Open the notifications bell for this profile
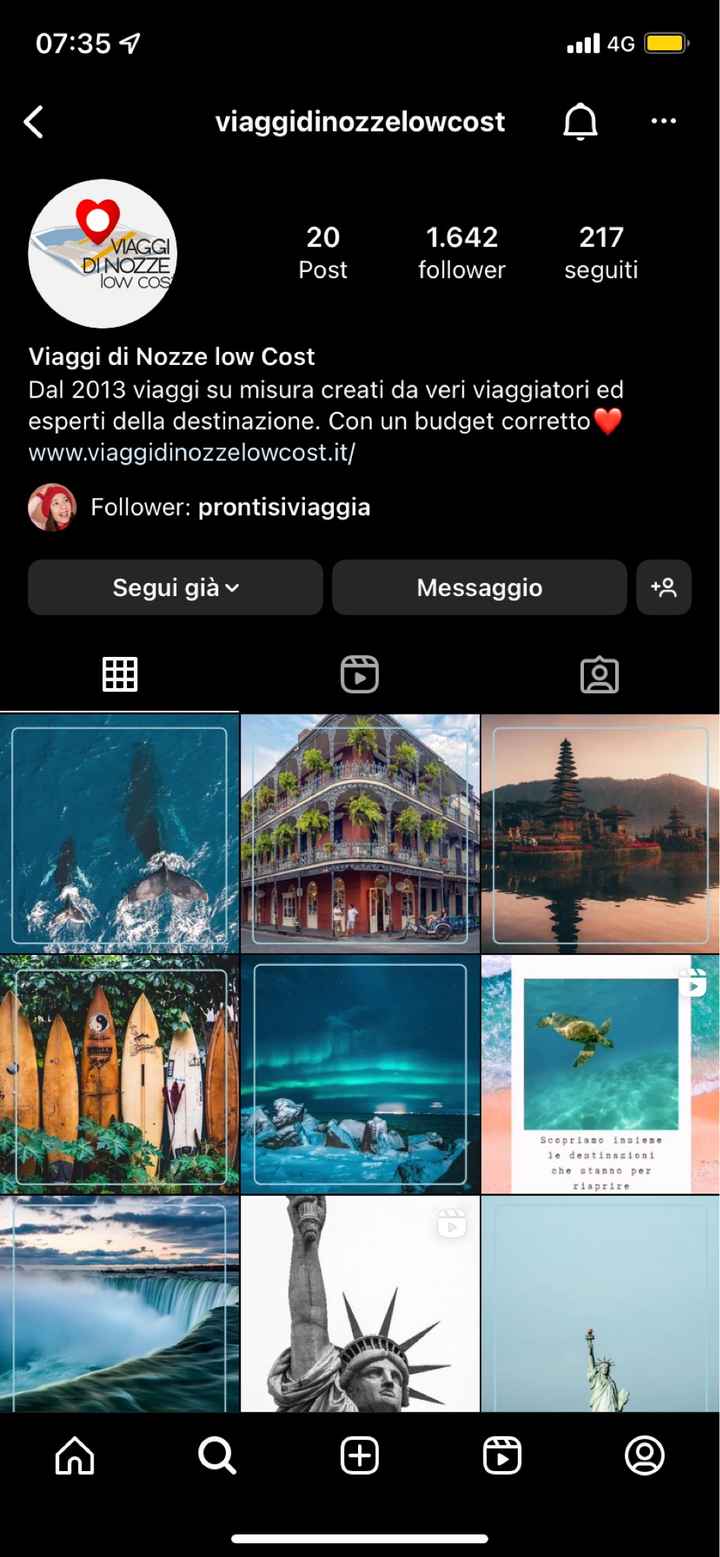Viewport: 720px width, 1557px height. 580,122
